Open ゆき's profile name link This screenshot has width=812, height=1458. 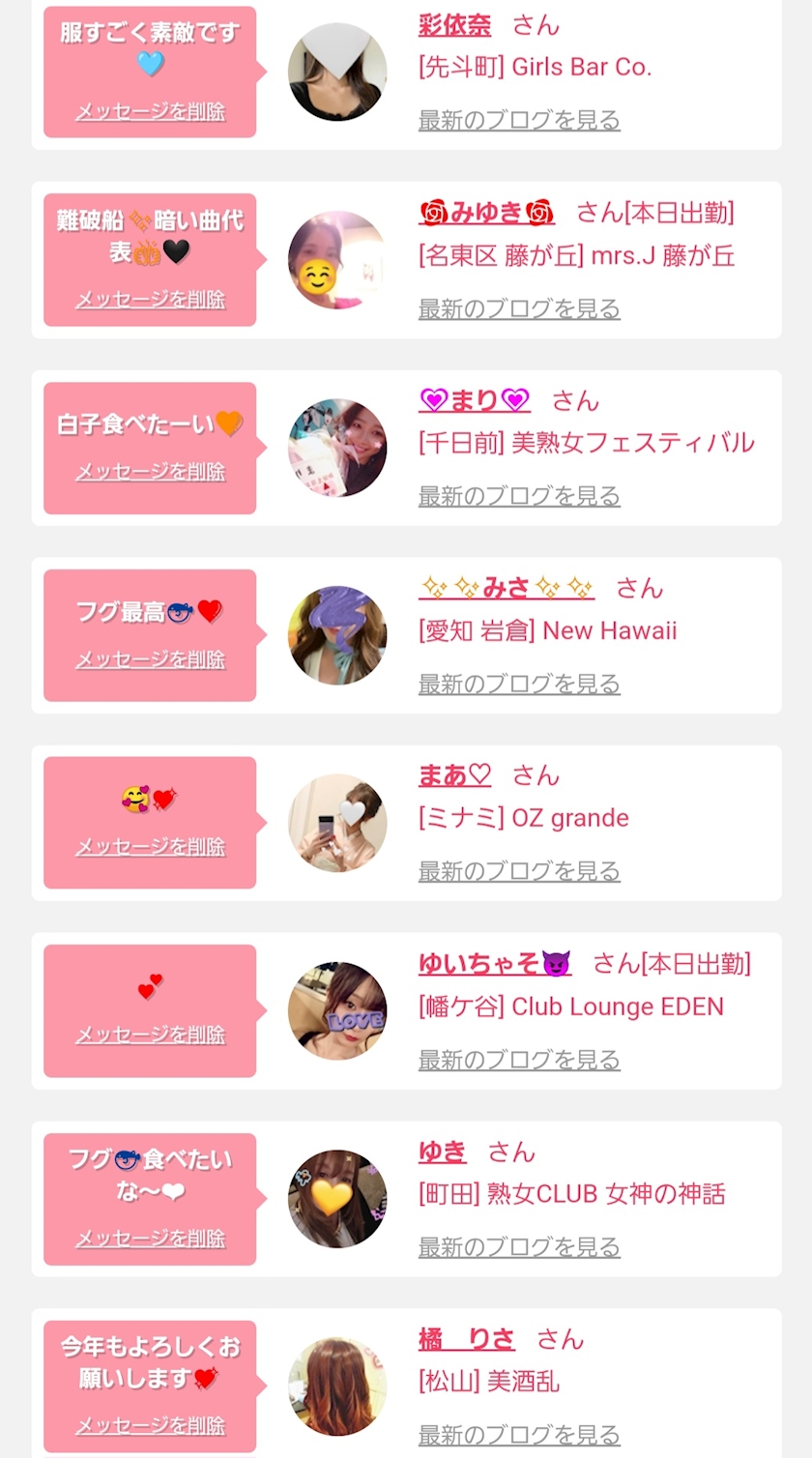click(443, 1152)
